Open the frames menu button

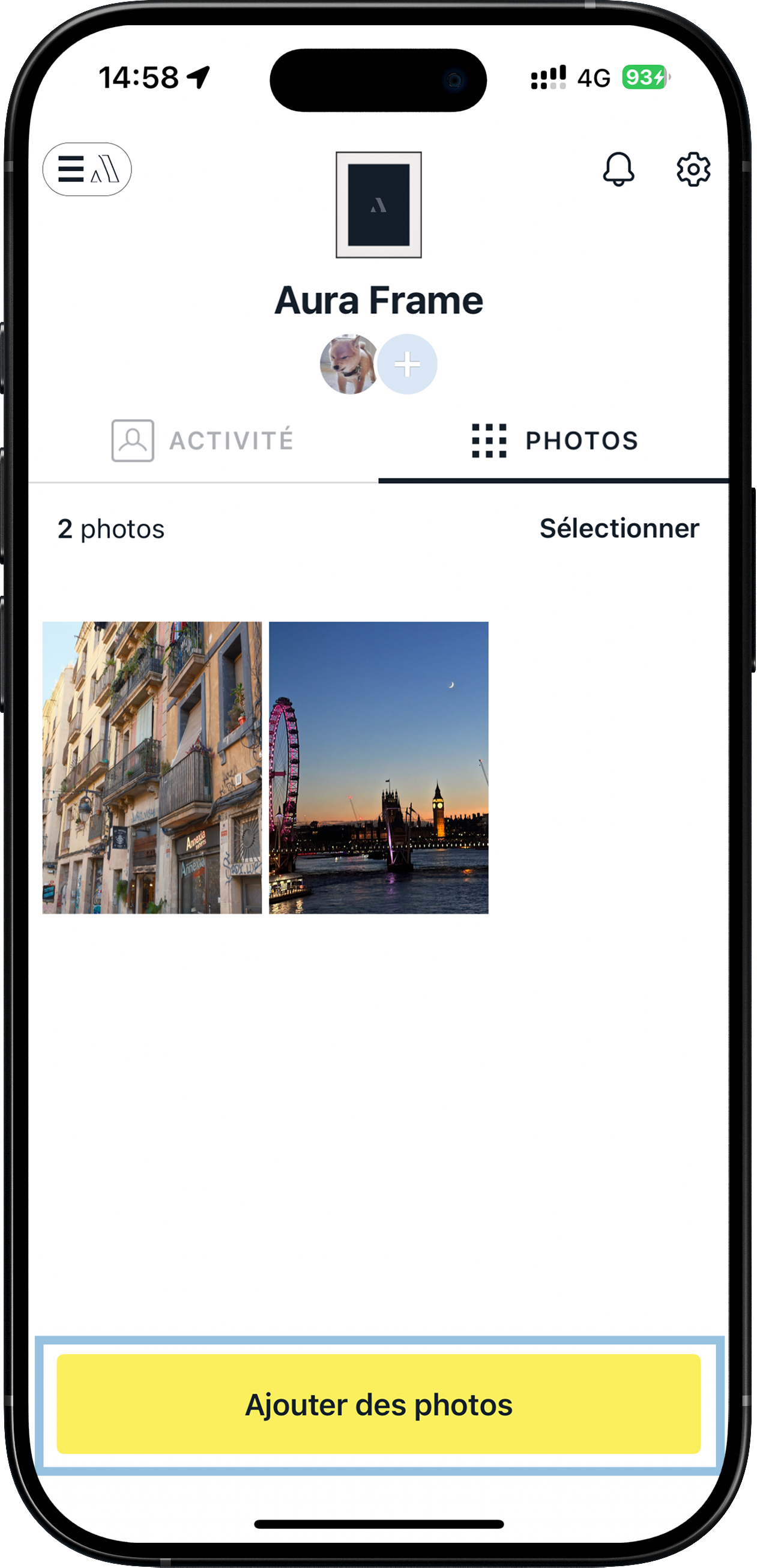[87, 169]
